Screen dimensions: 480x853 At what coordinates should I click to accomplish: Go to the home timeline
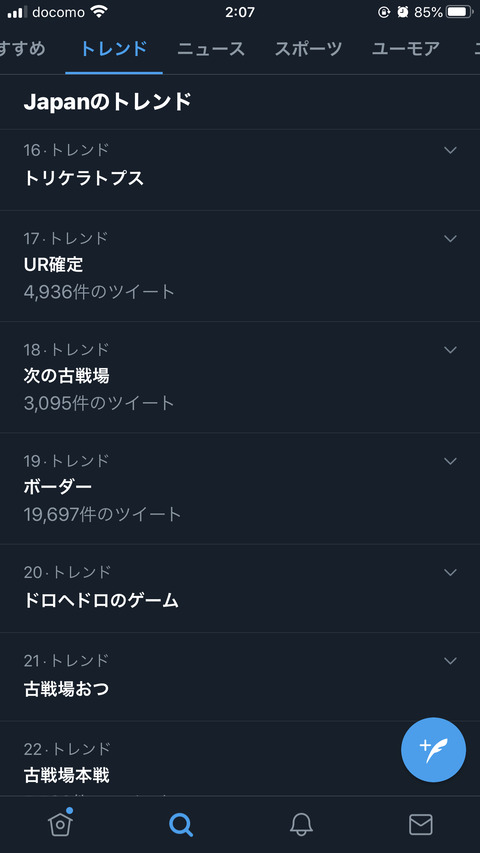(x=60, y=824)
